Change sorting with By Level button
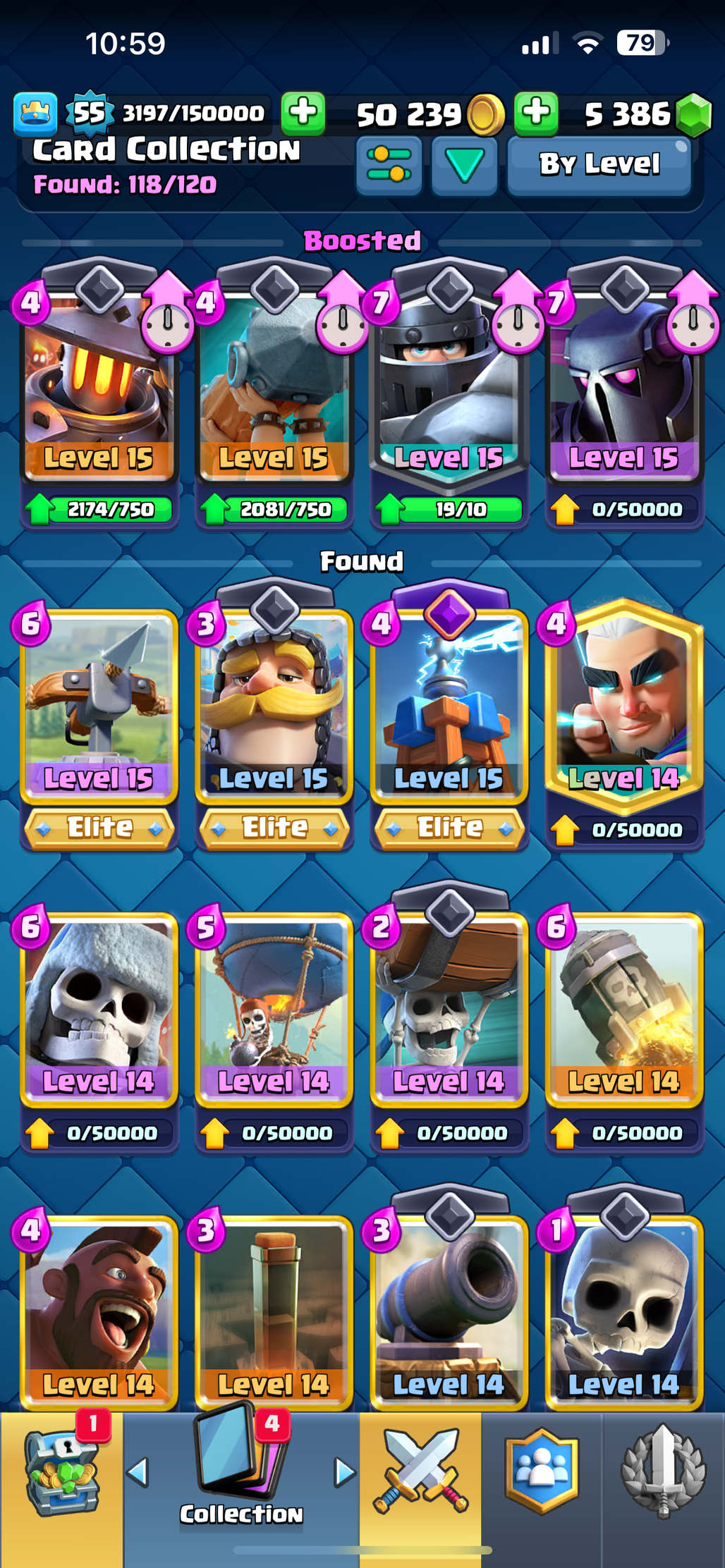Screen dimensions: 725x1568 click(x=599, y=165)
